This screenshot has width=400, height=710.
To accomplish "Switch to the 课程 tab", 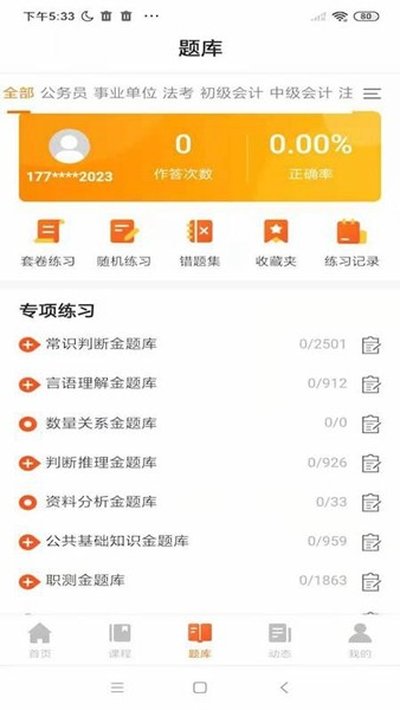I will [120, 640].
